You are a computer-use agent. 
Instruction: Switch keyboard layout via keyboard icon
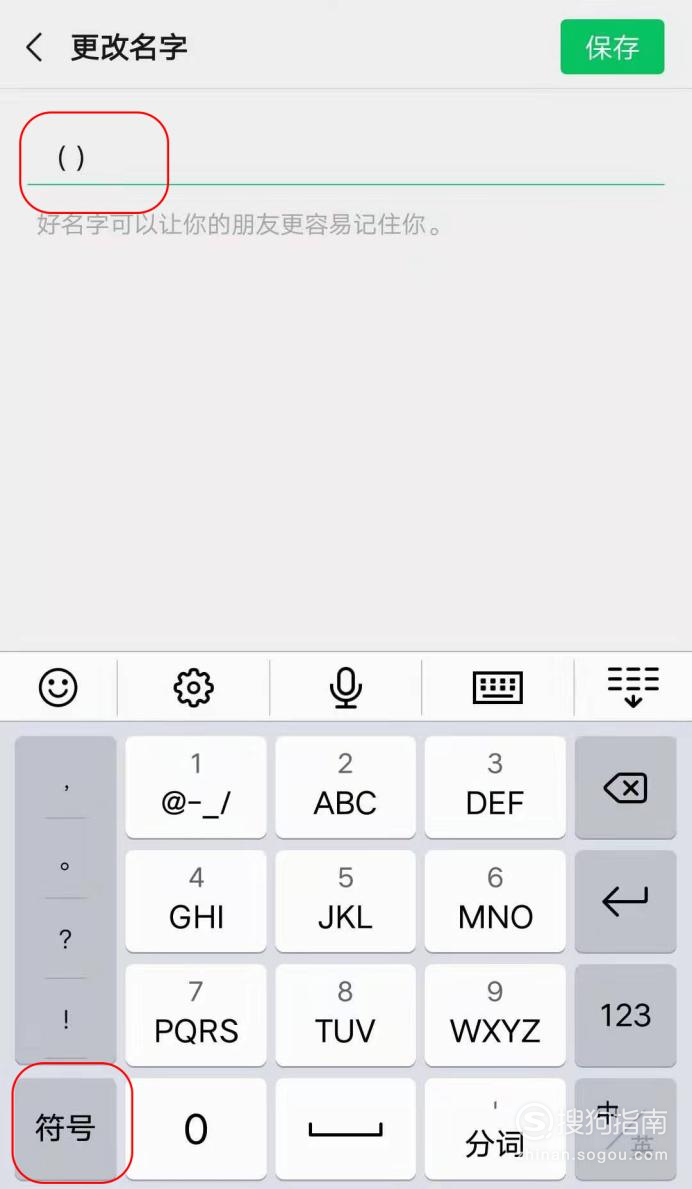pyautogui.click(x=498, y=688)
